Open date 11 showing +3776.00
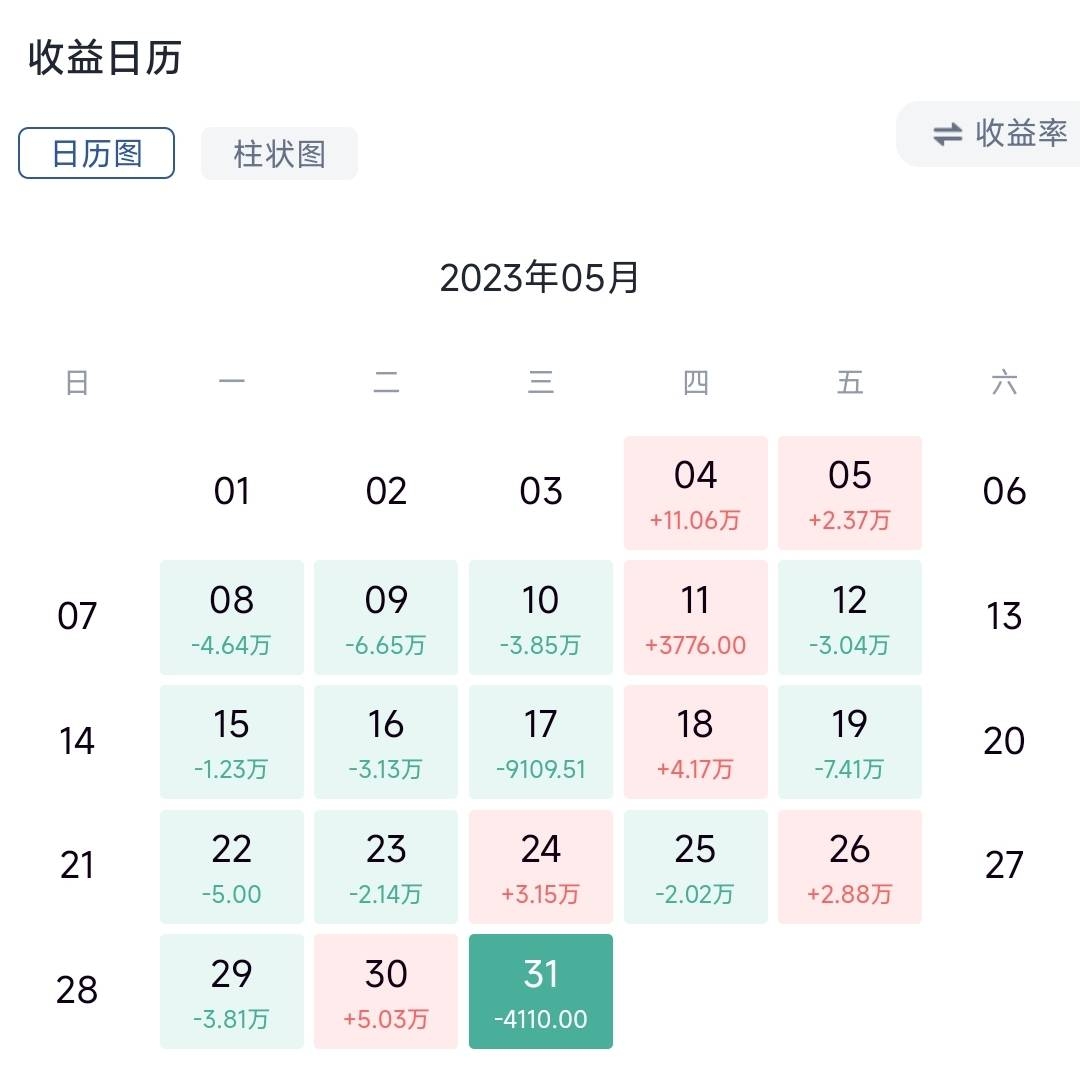The image size is (1080, 1082). tap(696, 618)
